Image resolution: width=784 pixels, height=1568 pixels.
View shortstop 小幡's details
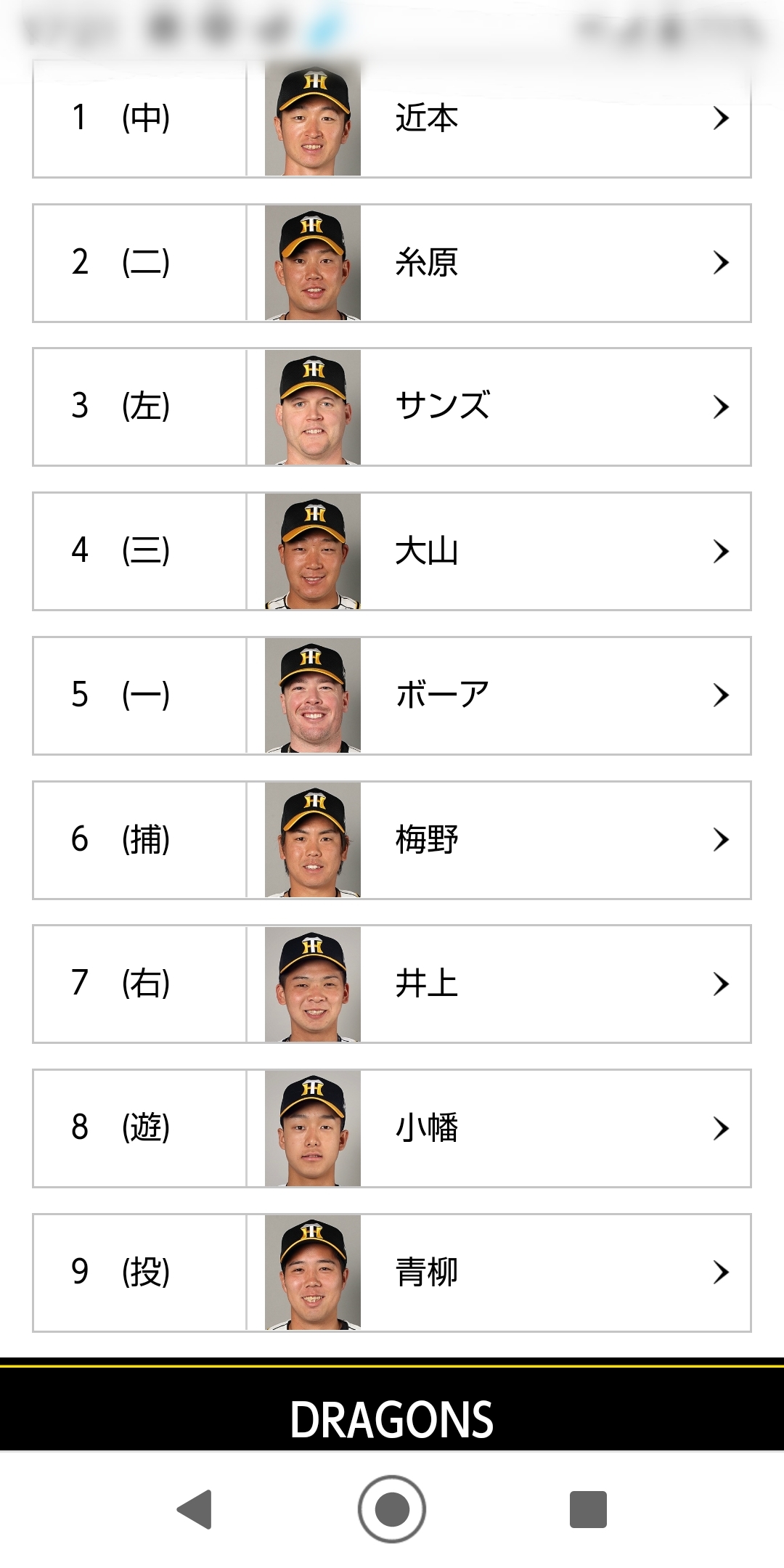(x=392, y=1128)
